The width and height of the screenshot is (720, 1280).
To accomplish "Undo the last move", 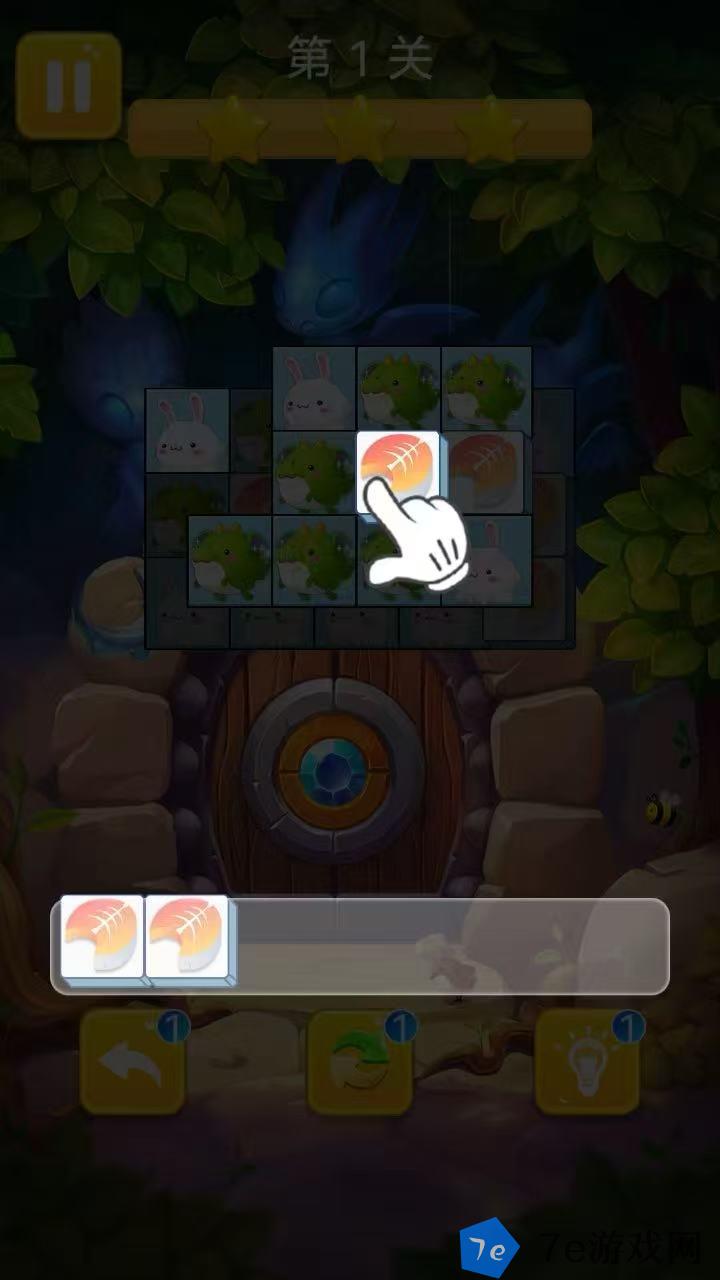I will click(132, 1062).
